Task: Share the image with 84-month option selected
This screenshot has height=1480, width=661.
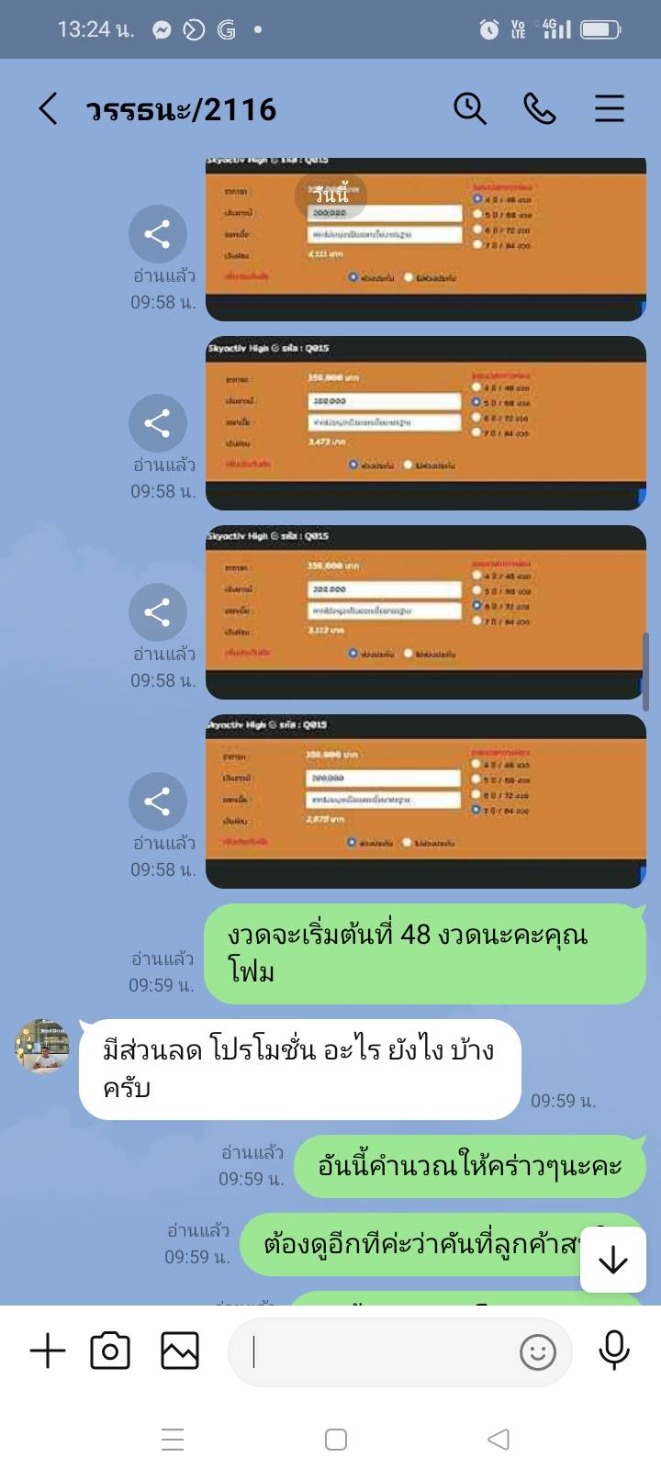Action: 157,802
